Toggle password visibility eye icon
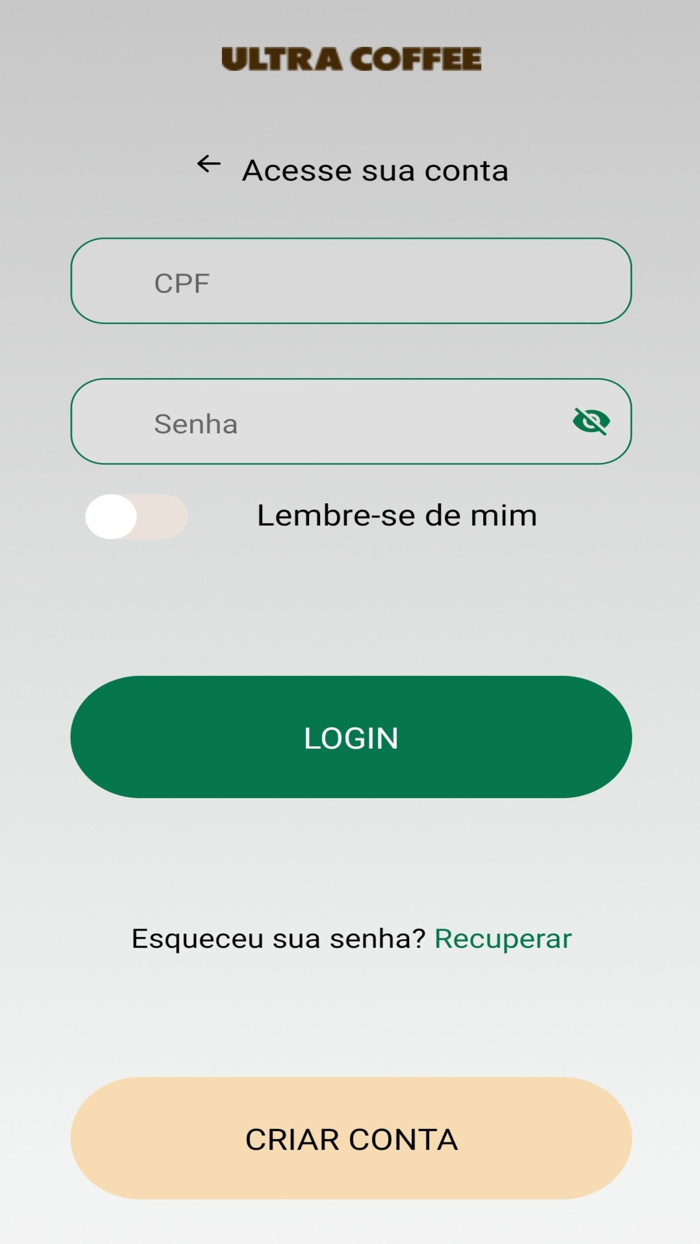The image size is (700, 1244). click(x=591, y=421)
